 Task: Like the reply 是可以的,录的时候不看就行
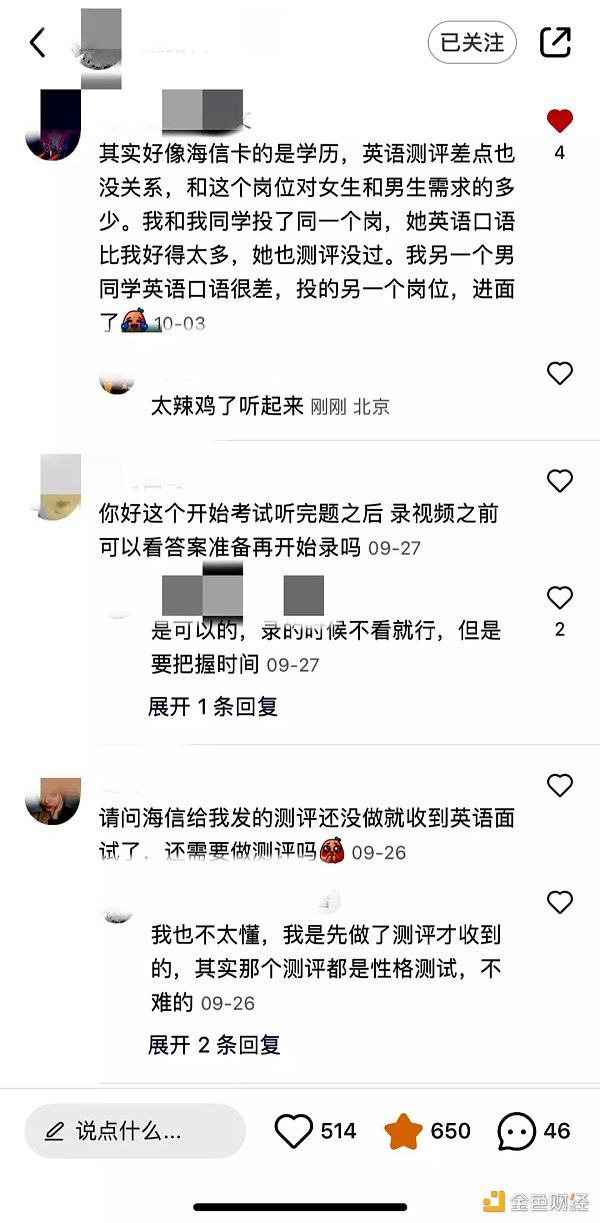tap(559, 598)
